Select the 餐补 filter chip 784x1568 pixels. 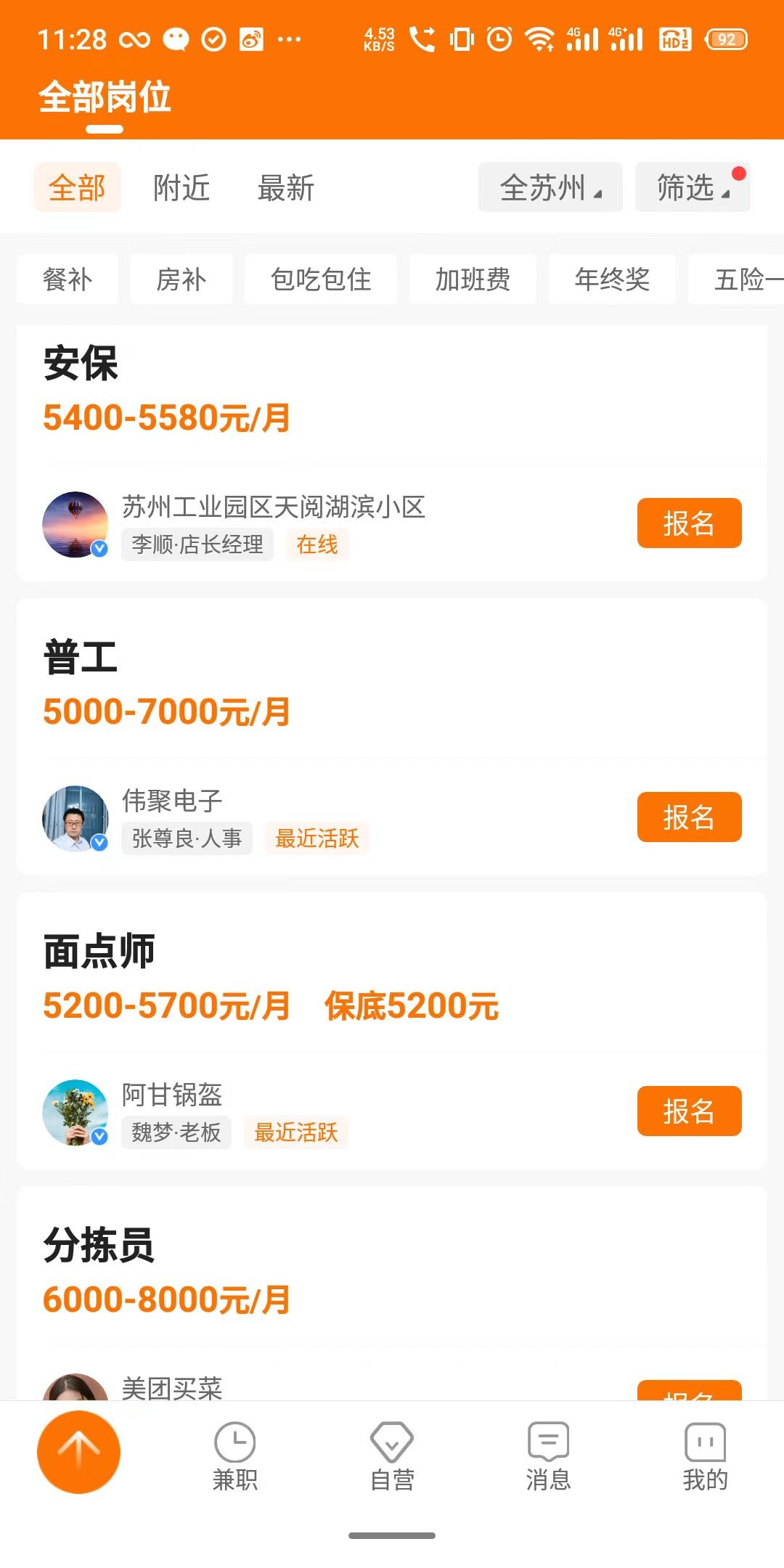point(67,279)
